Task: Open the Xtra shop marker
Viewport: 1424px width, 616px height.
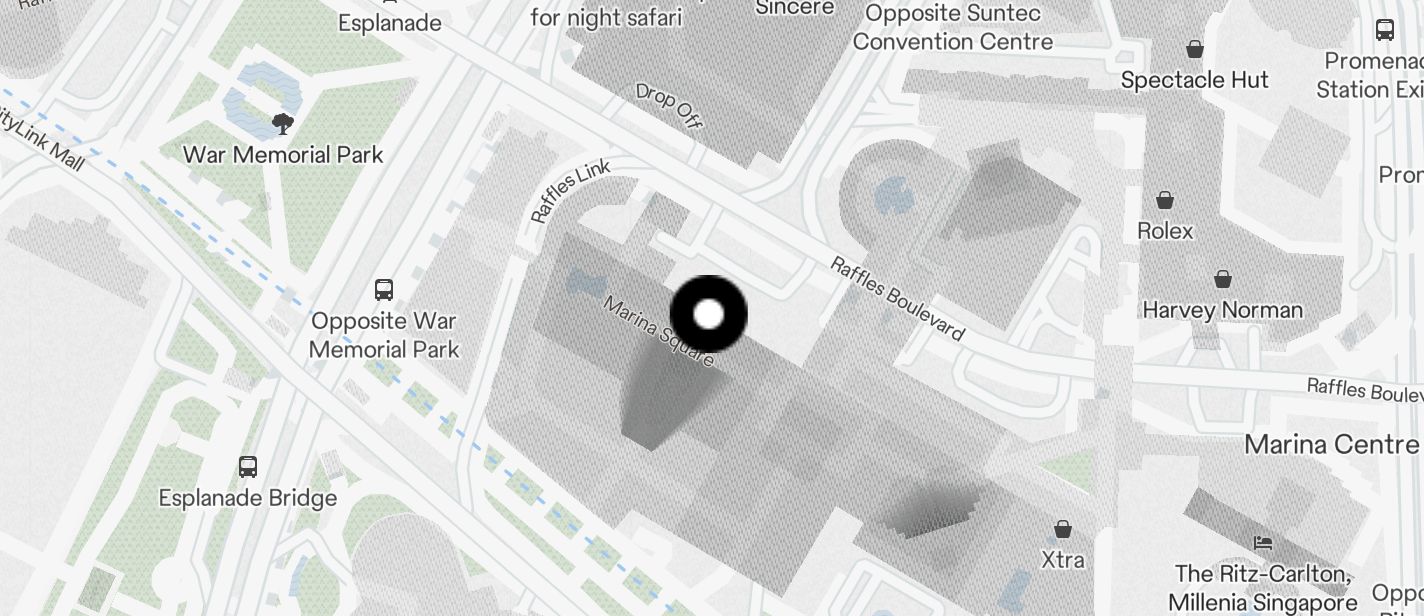Action: (x=1062, y=528)
